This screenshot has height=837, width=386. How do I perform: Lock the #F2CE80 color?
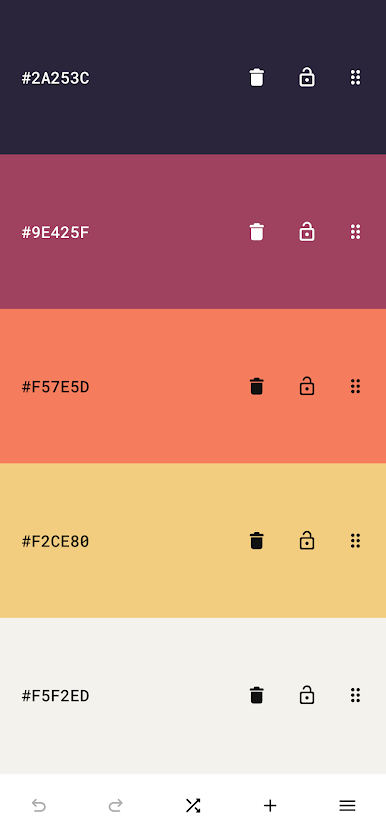(306, 541)
